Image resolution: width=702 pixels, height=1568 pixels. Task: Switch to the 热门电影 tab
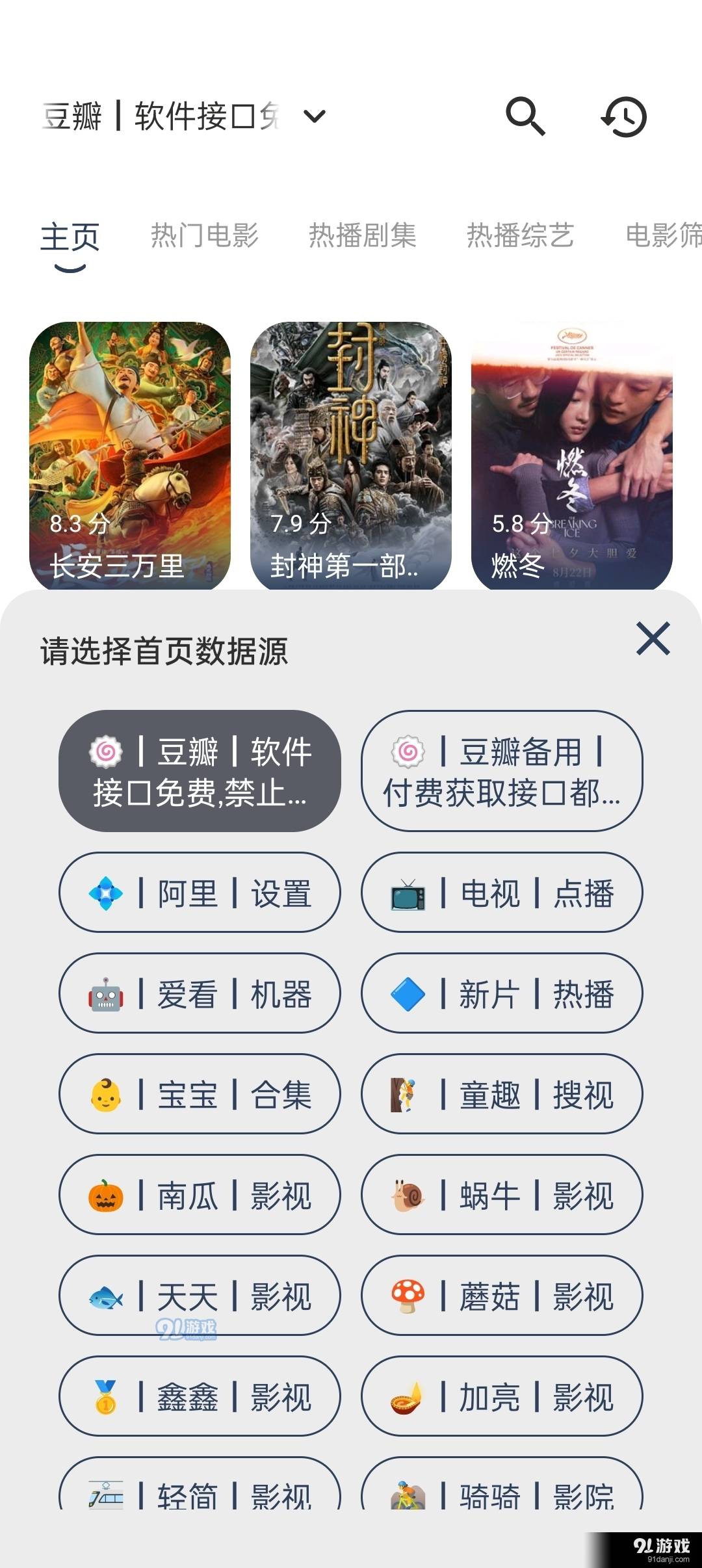tap(205, 235)
